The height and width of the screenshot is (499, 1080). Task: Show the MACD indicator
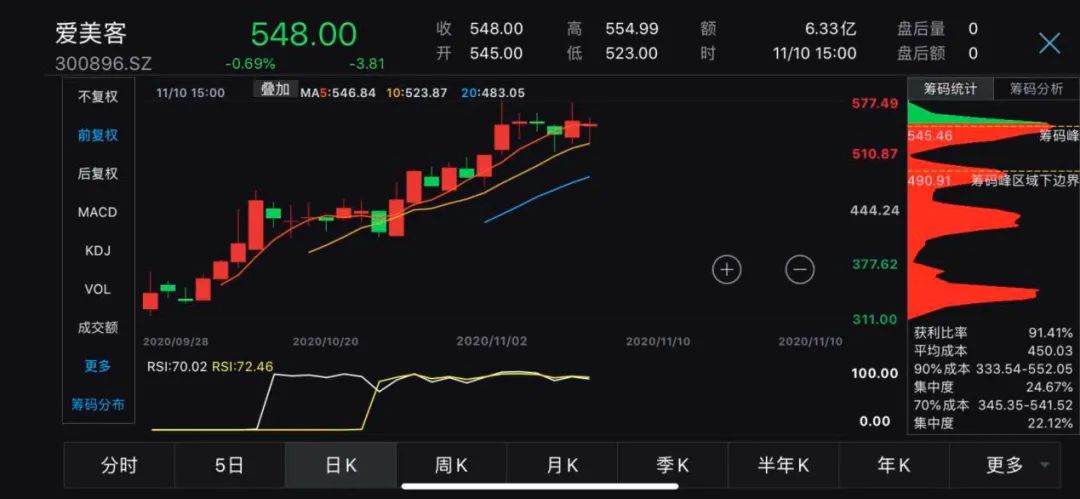(98, 212)
